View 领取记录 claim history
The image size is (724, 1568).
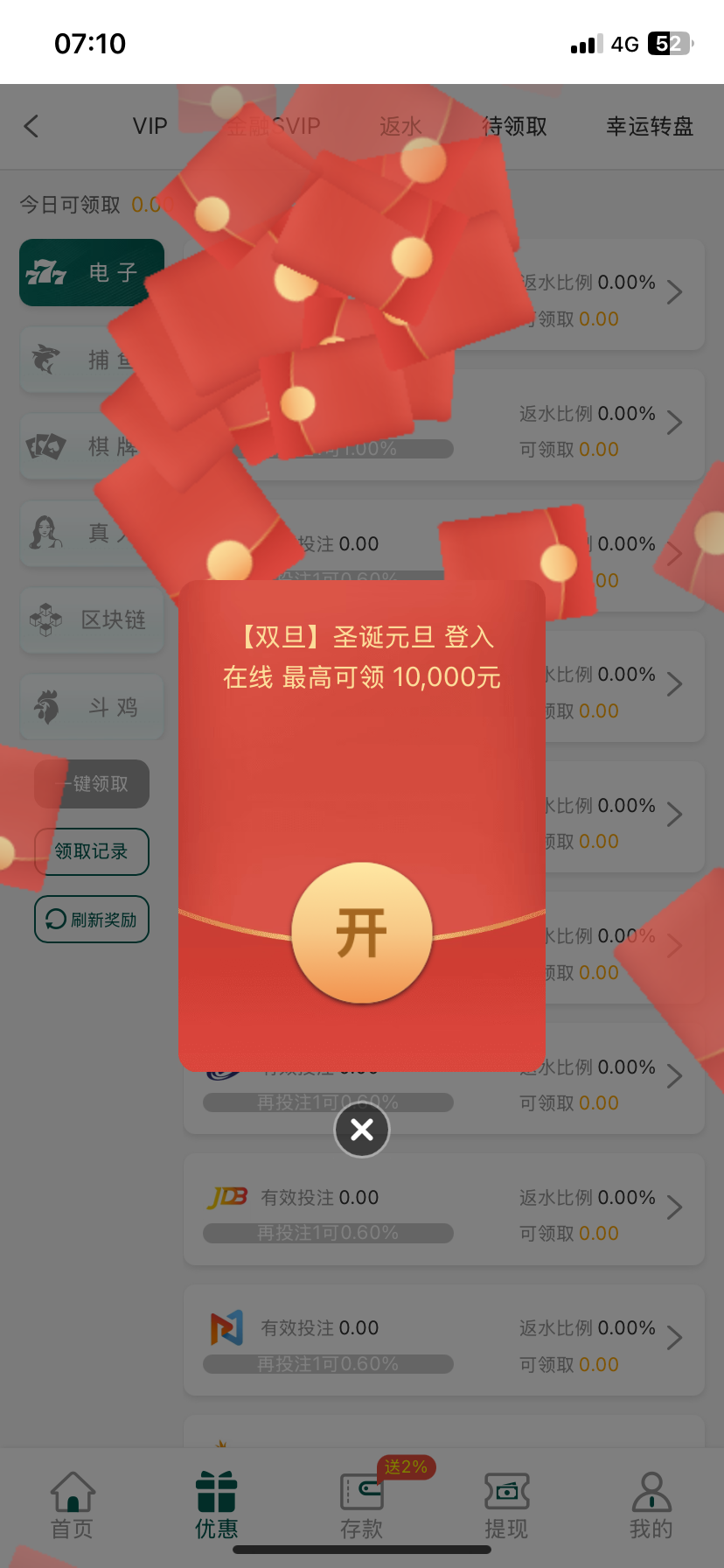coord(92,851)
